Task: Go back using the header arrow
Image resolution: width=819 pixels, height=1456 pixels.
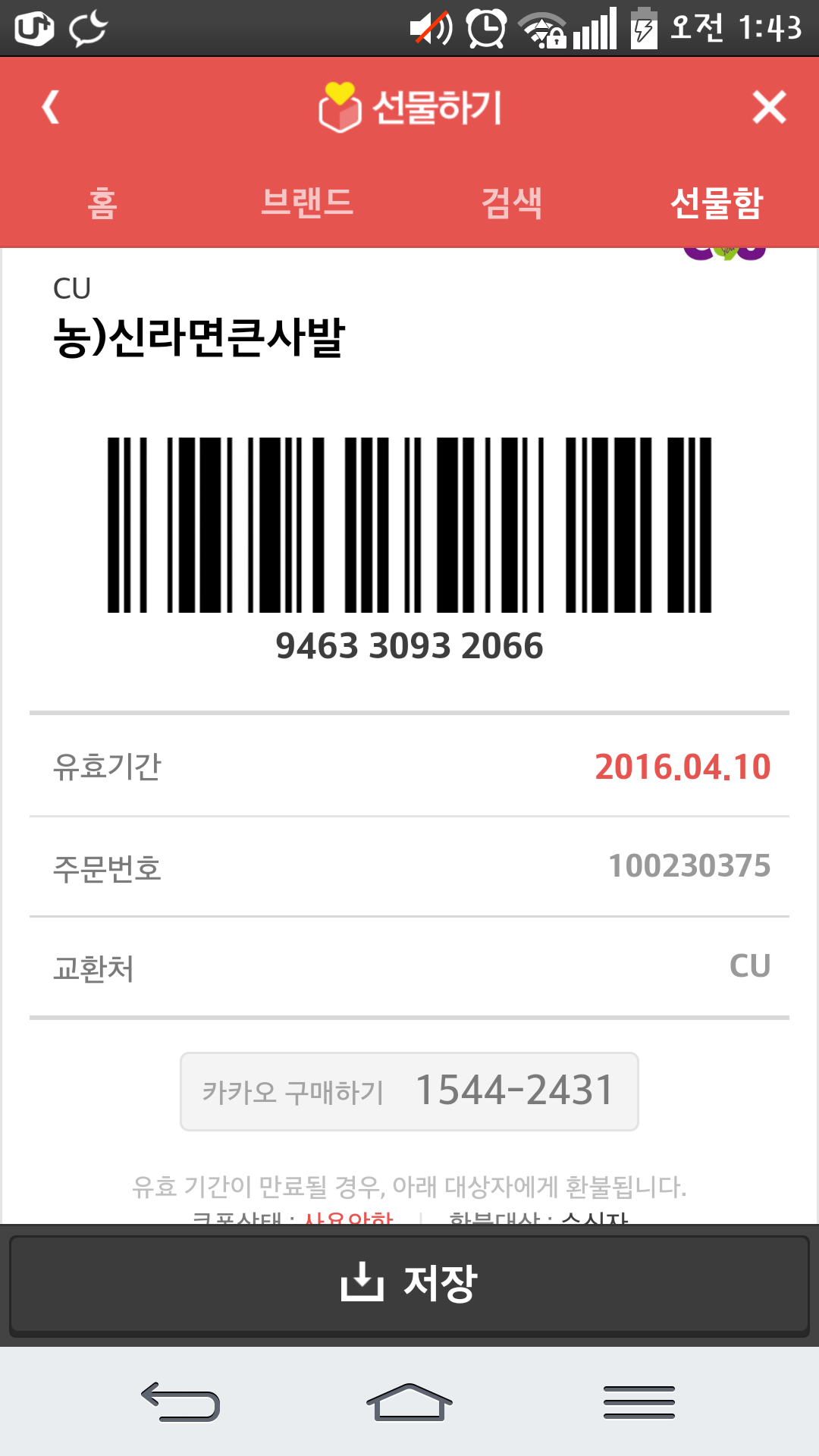Action: [51, 107]
